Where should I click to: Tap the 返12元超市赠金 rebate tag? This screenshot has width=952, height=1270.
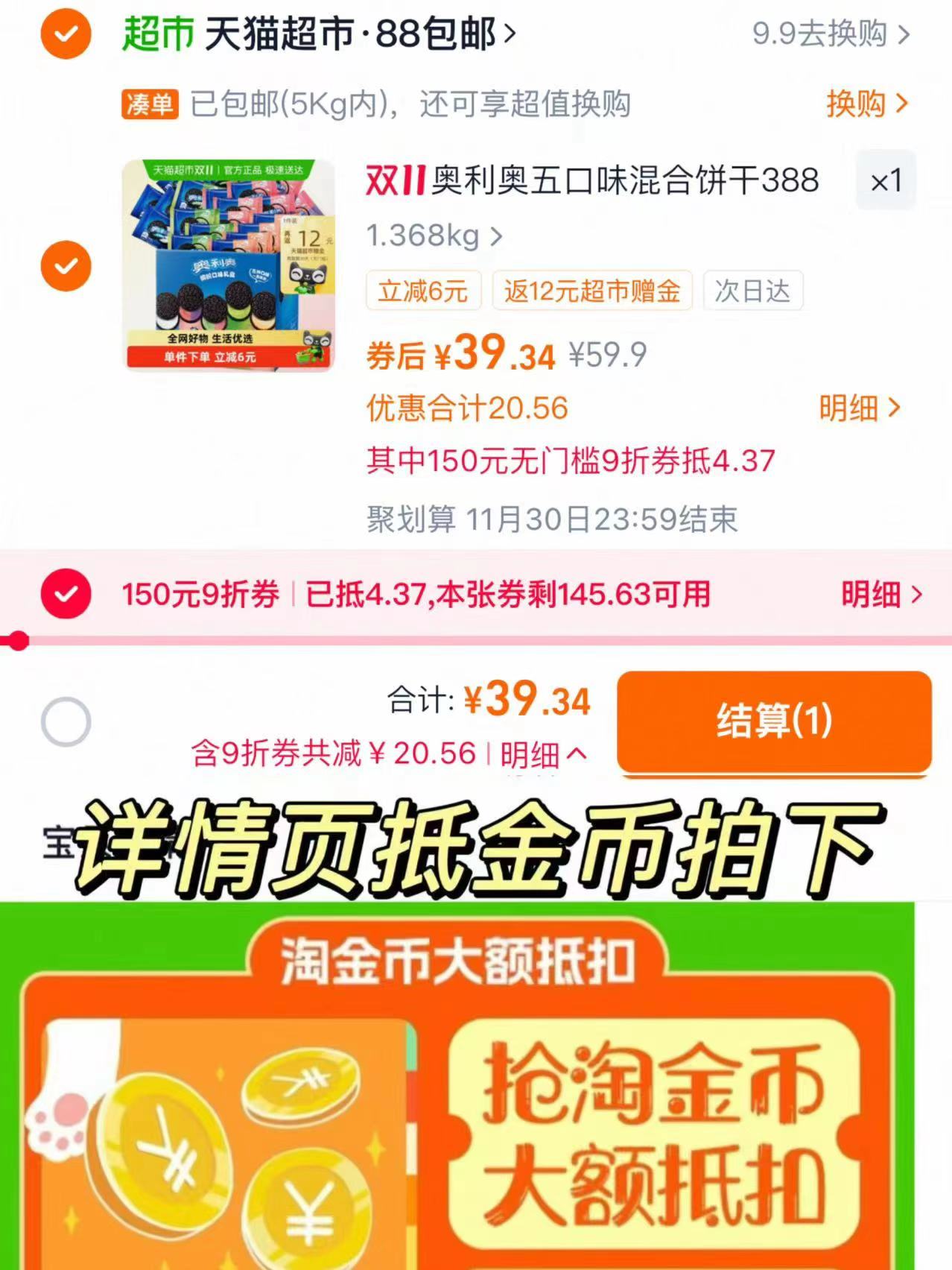coord(592,292)
